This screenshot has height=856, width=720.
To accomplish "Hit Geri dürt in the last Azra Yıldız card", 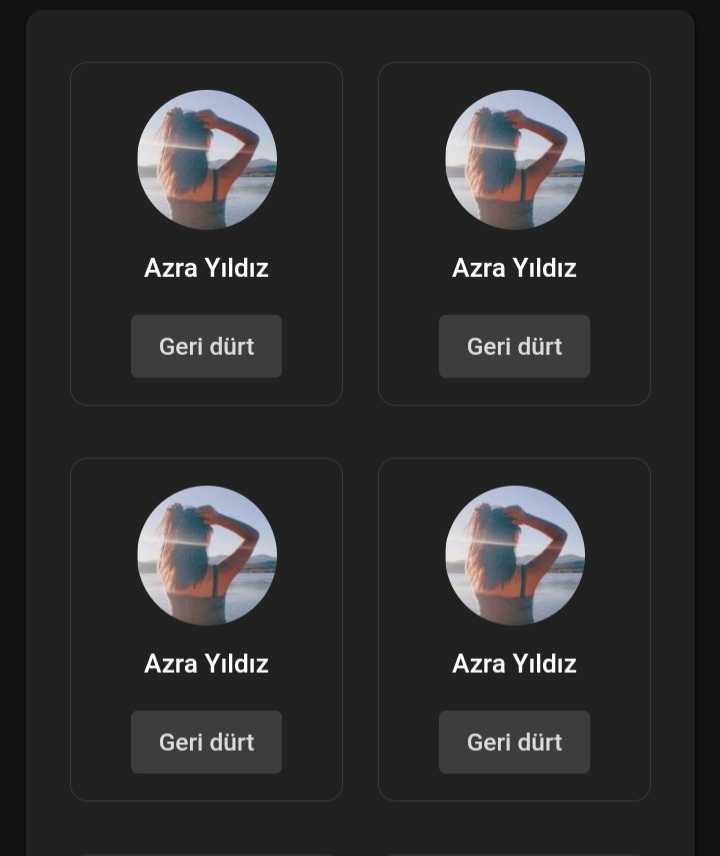I will [514, 742].
